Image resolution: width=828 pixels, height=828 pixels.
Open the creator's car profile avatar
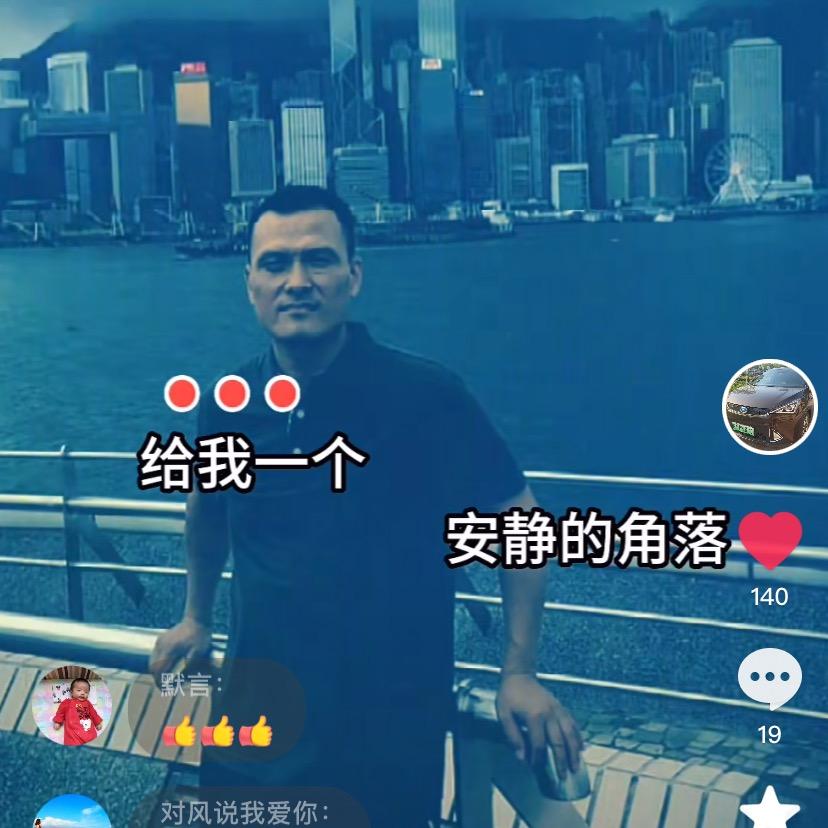769,407
